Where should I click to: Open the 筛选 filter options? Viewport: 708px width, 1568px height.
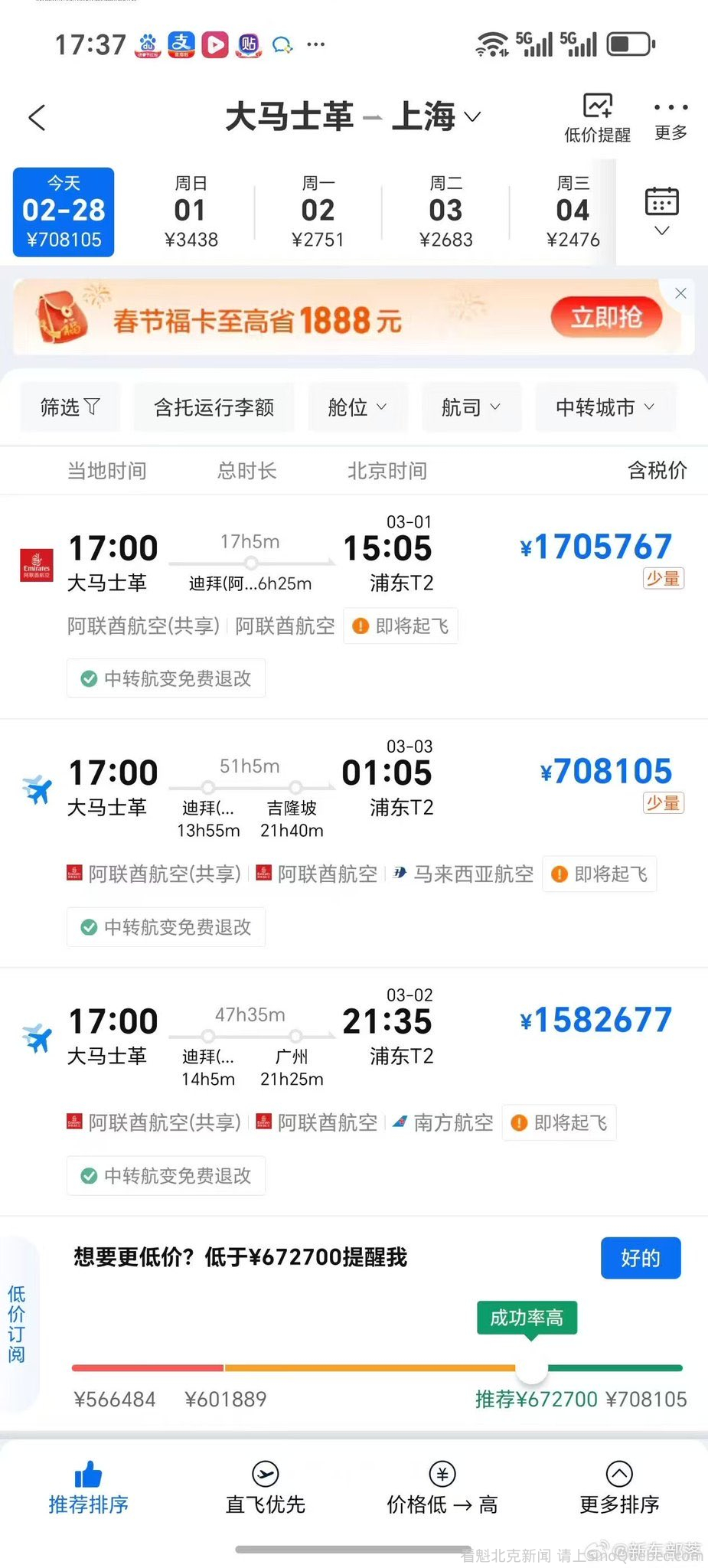click(70, 407)
